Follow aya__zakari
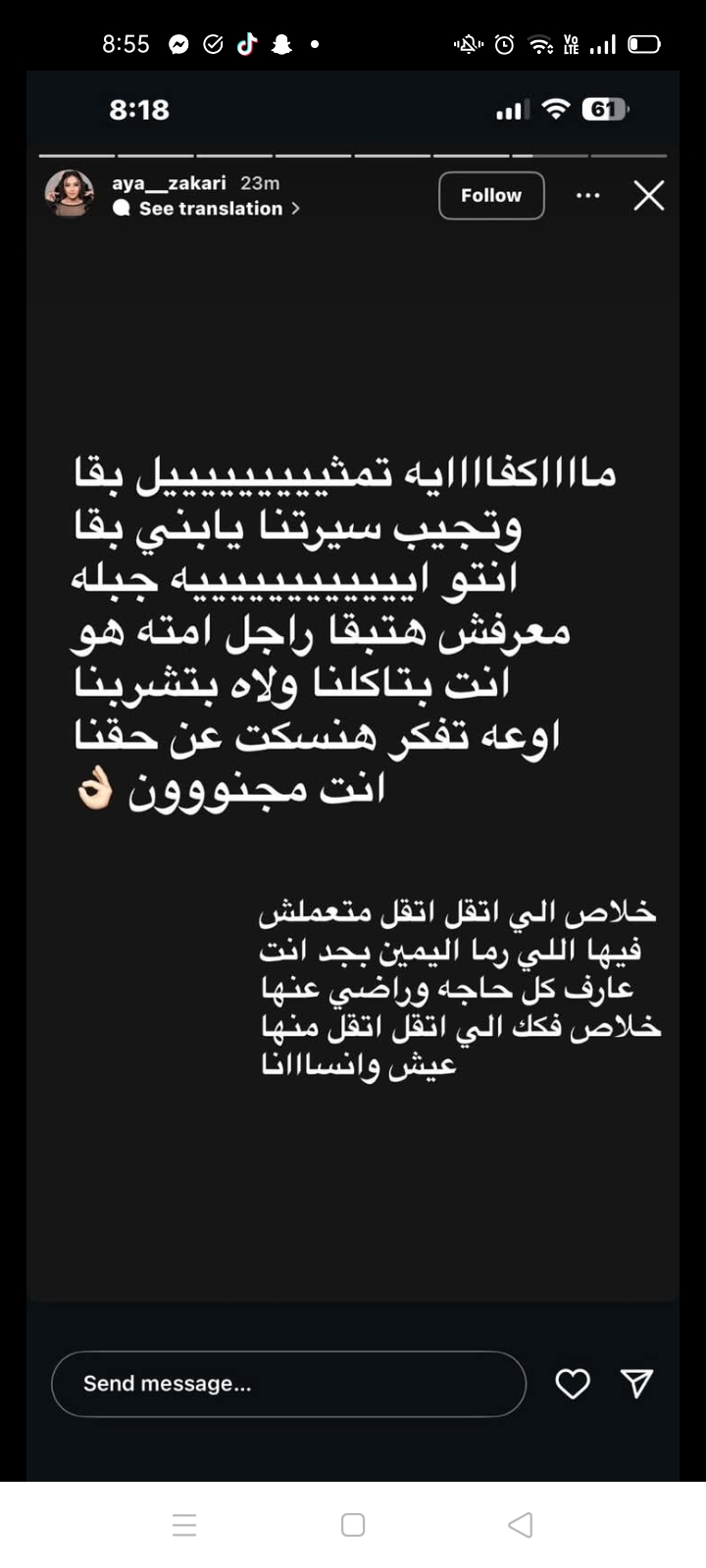 pyautogui.click(x=490, y=195)
